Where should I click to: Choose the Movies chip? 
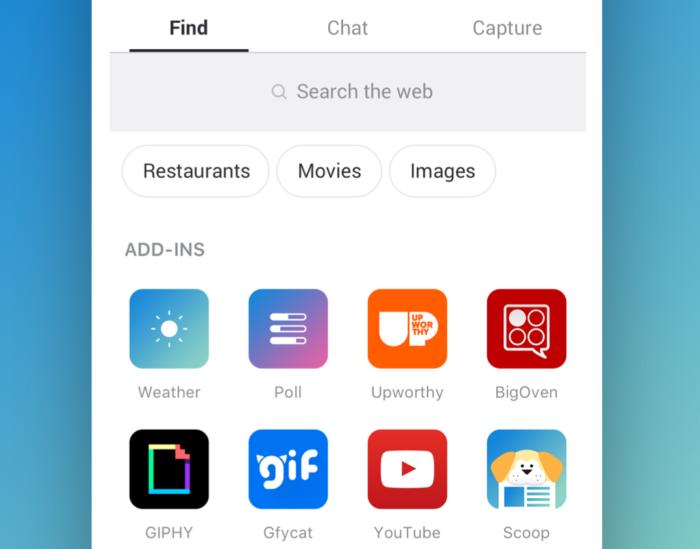tap(329, 171)
